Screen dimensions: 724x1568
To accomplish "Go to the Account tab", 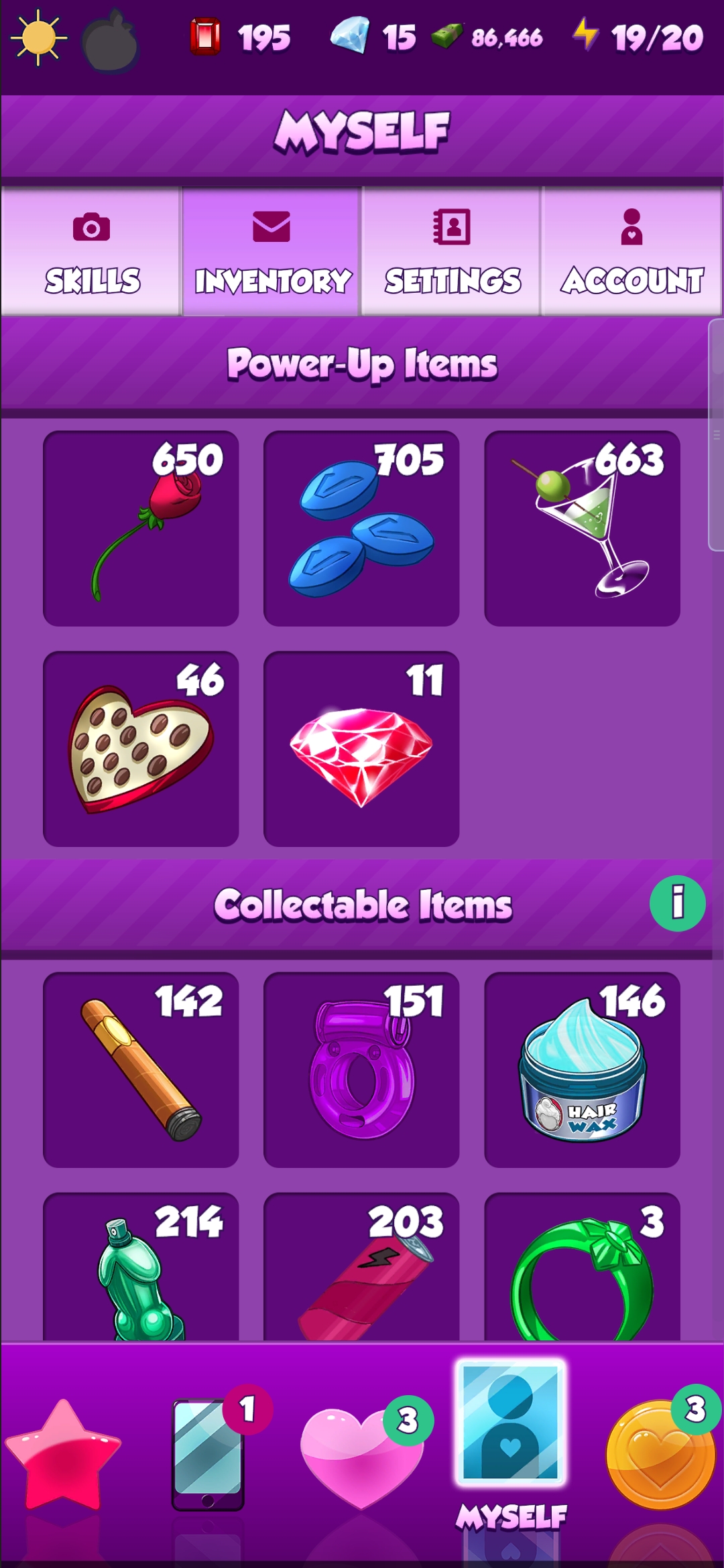I will (x=631, y=251).
